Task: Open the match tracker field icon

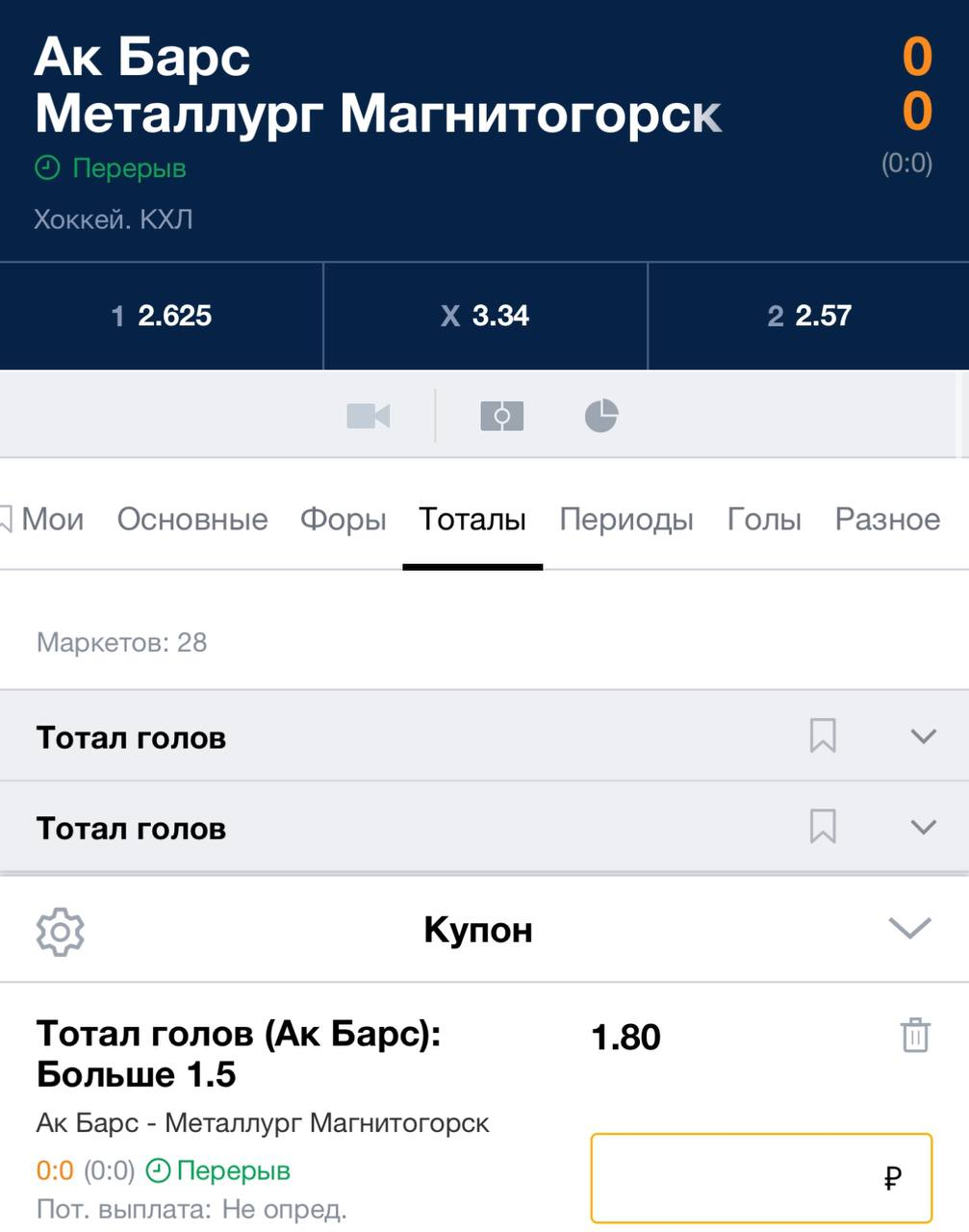Action: tap(501, 417)
